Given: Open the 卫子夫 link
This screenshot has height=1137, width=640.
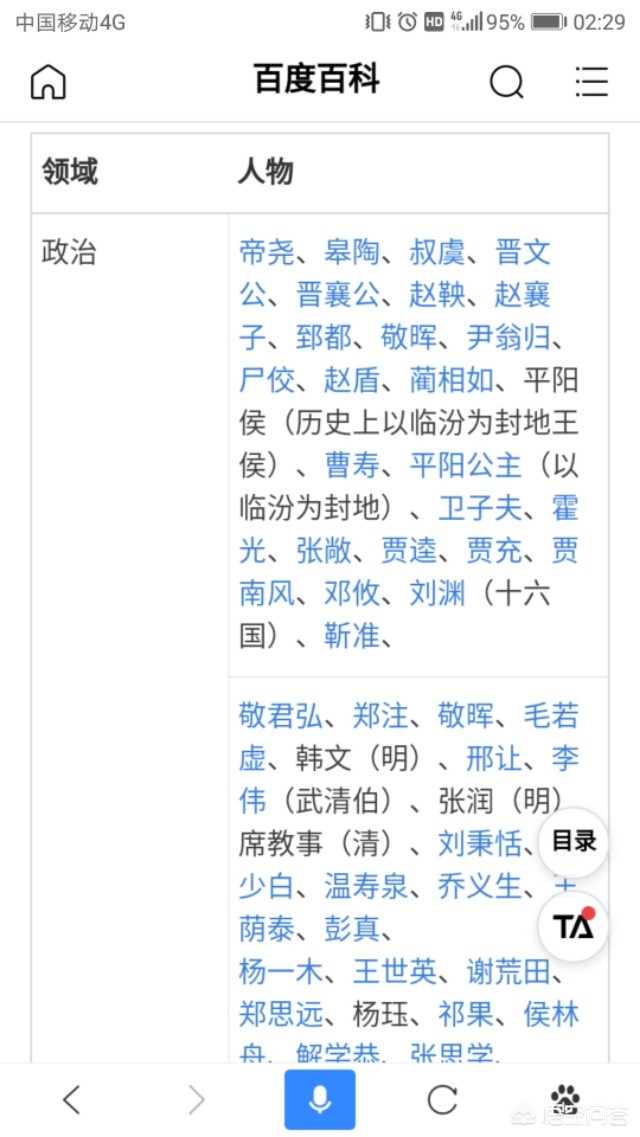Looking at the screenshot, I should pos(480,509).
